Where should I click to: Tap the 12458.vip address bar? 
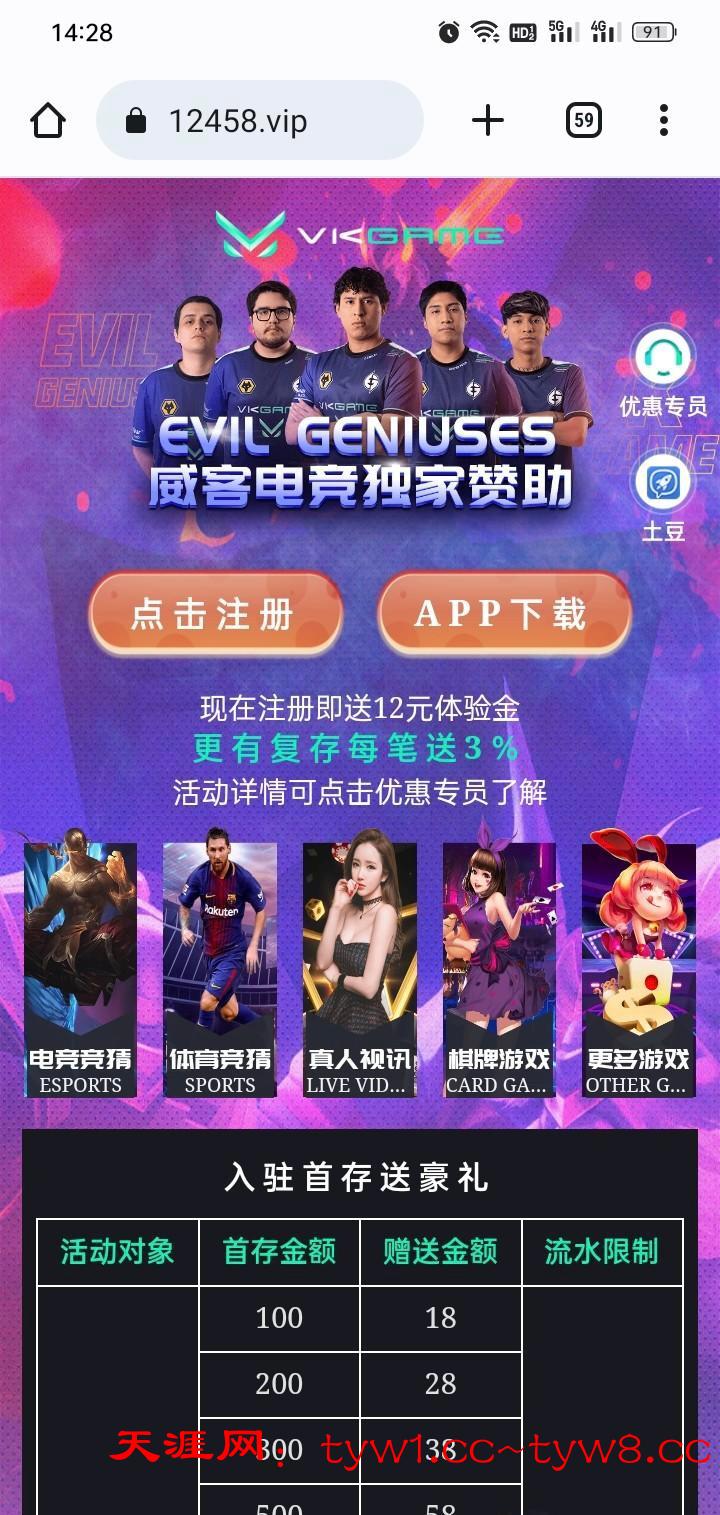(x=260, y=121)
